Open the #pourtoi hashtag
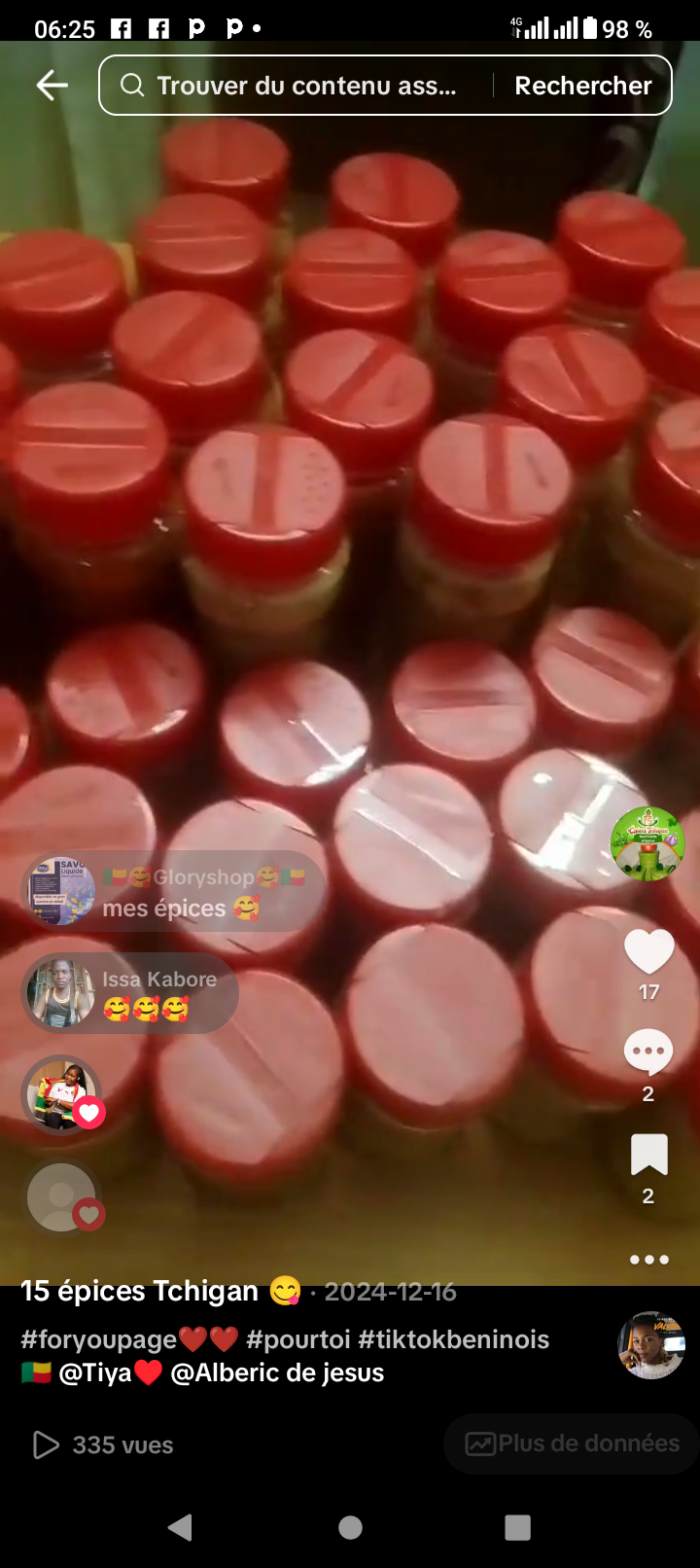This screenshot has width=700, height=1568. (297, 1339)
